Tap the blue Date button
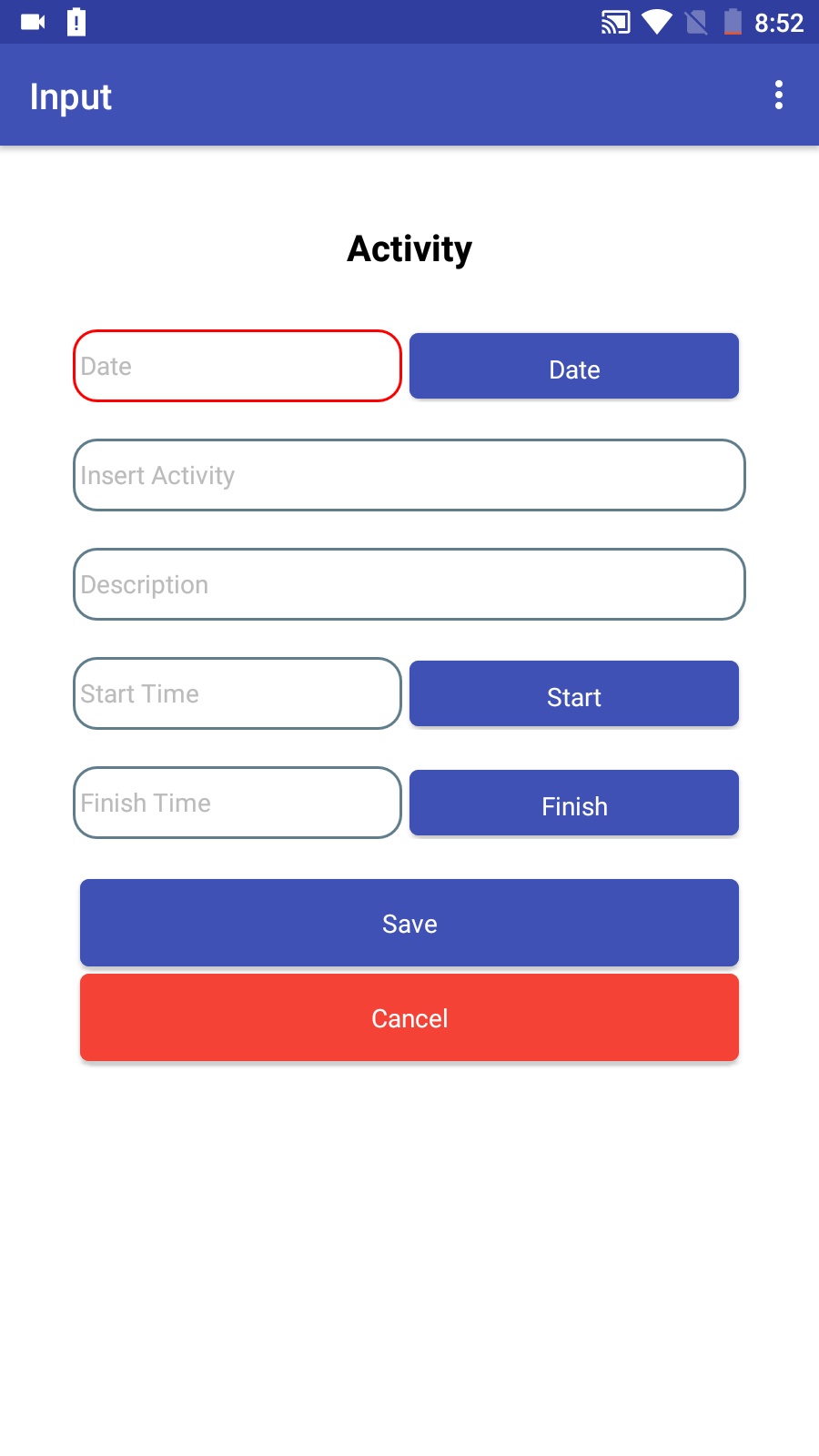This screenshot has width=819, height=1456. 573,367
